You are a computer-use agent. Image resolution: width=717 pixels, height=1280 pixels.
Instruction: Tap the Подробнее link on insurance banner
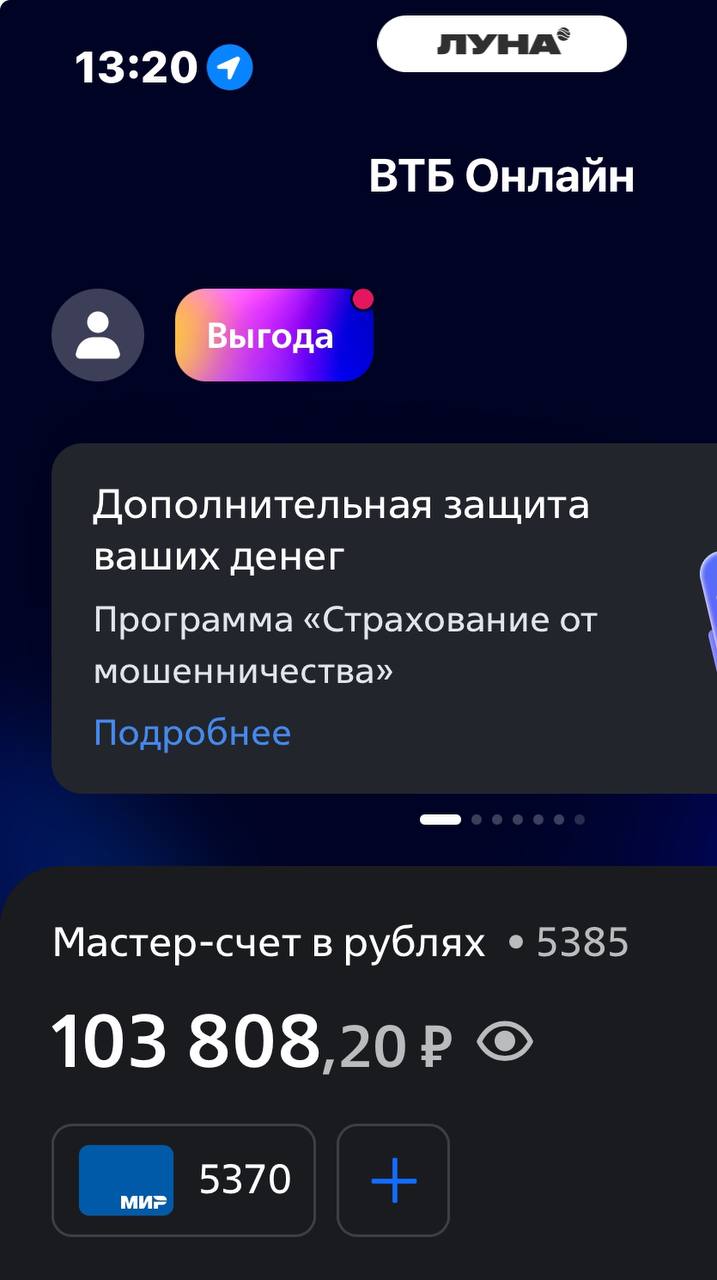(x=192, y=733)
